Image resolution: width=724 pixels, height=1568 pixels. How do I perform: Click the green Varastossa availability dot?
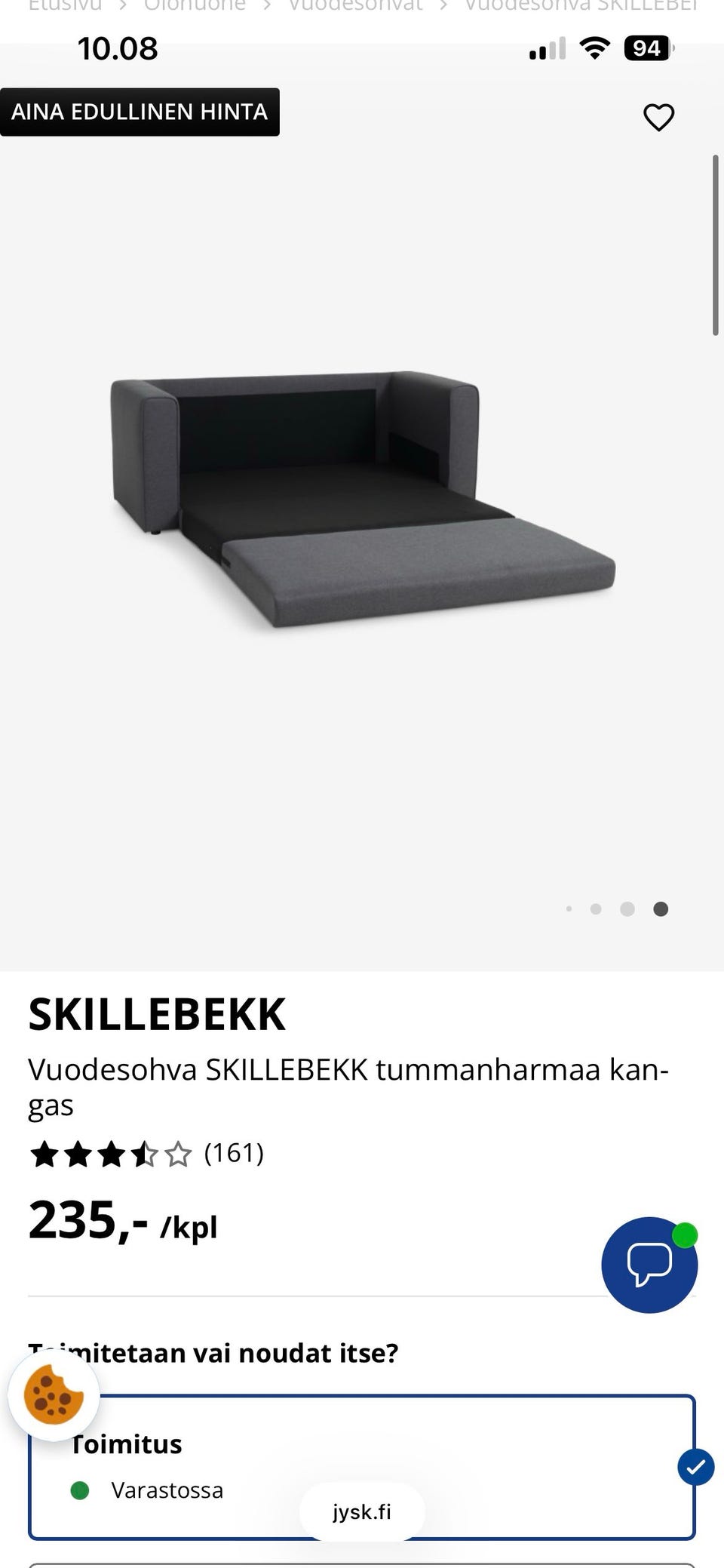click(78, 1490)
